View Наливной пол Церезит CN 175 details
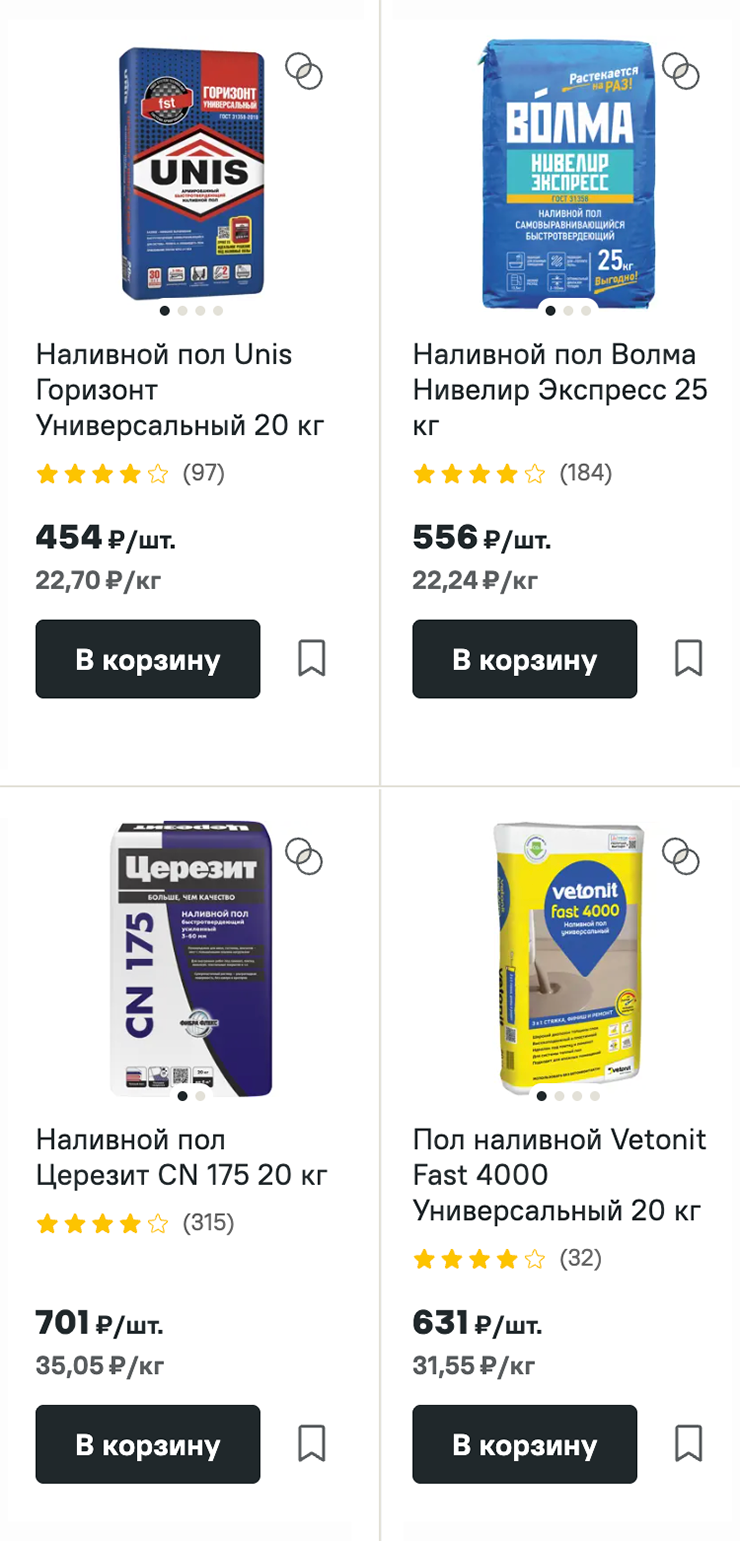 pos(182,1157)
